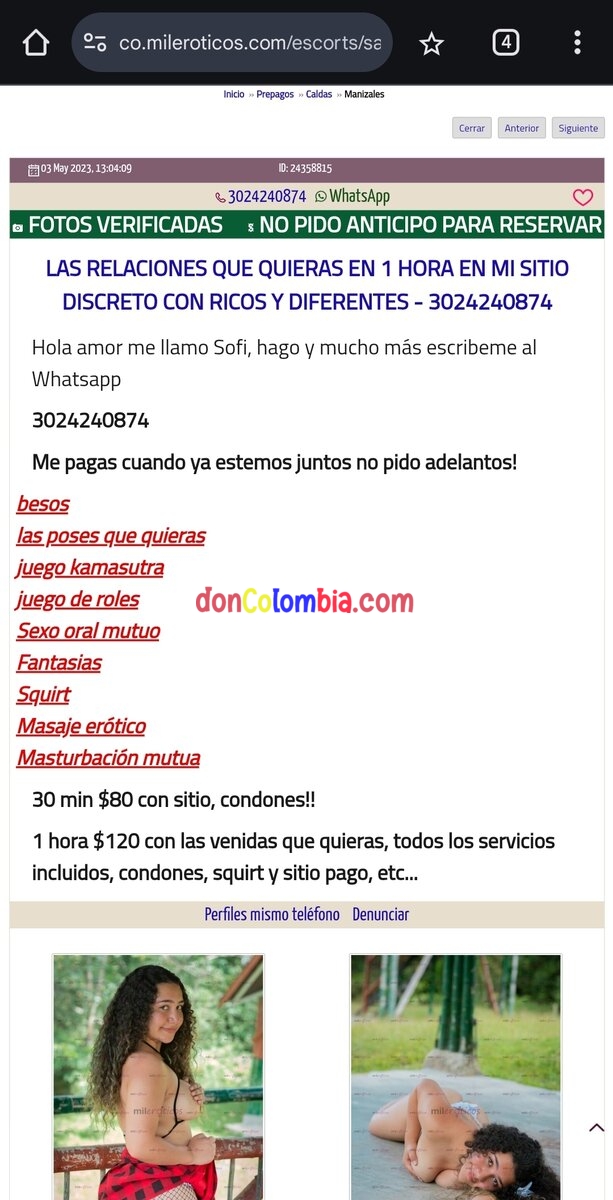The width and height of the screenshot is (613, 1200).
Task: Open the browser overflow menu
Action: tap(577, 43)
